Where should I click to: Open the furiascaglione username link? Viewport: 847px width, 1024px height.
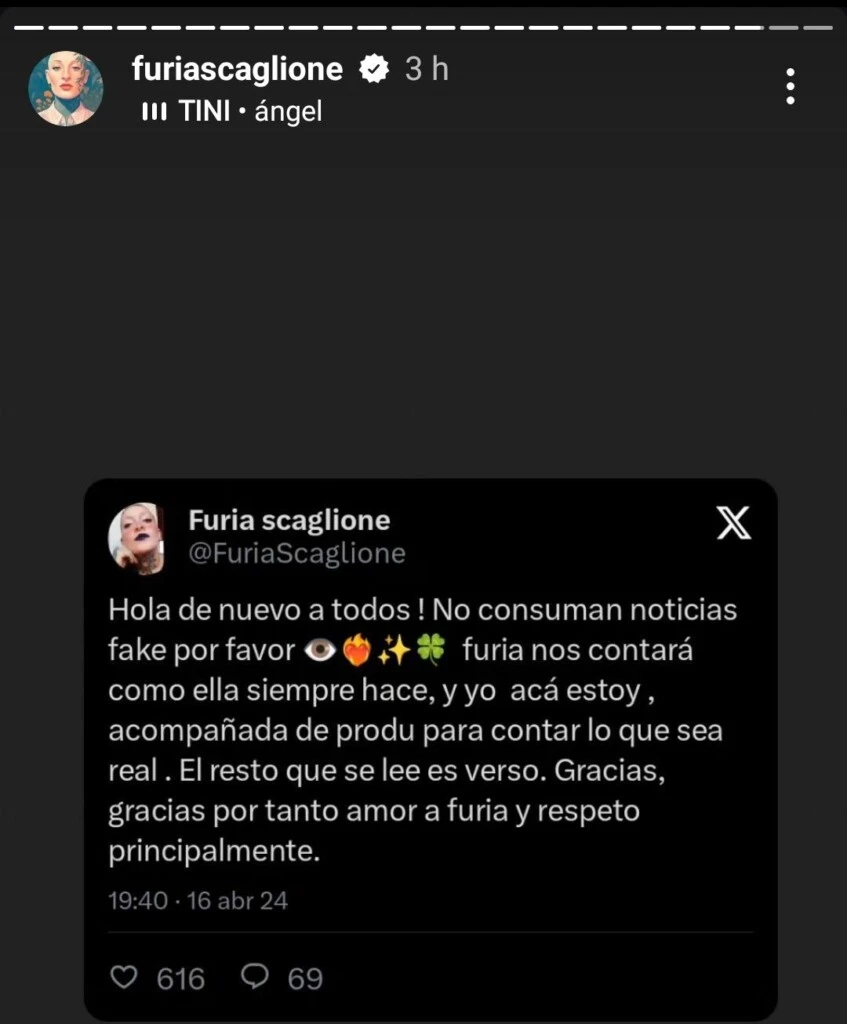coord(237,69)
